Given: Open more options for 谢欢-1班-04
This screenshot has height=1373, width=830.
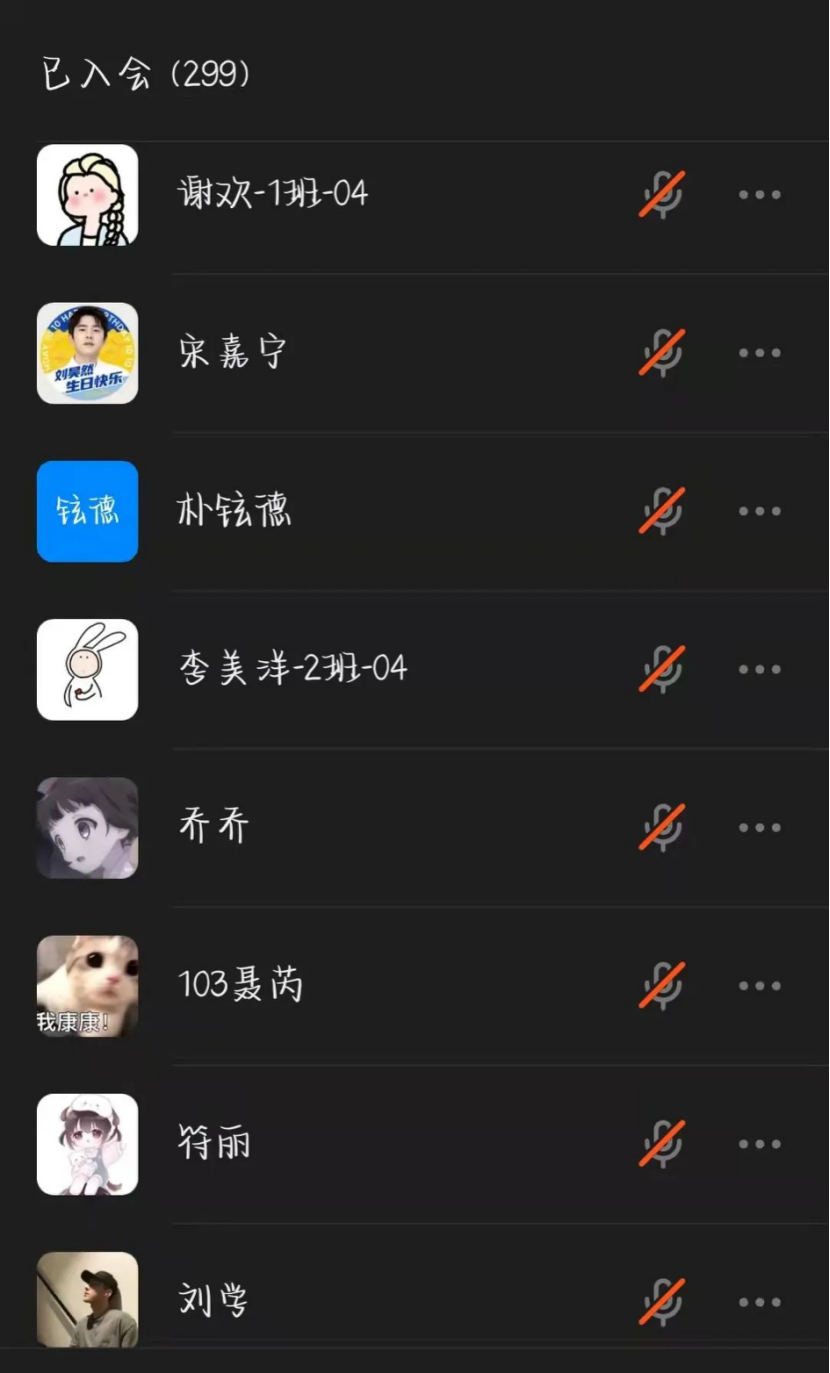Looking at the screenshot, I should click(x=760, y=195).
